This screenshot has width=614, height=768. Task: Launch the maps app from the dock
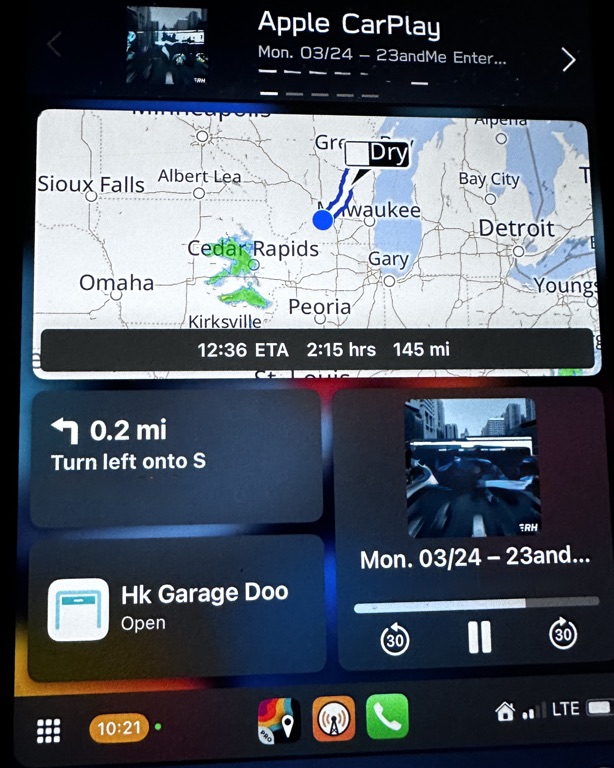point(279,719)
